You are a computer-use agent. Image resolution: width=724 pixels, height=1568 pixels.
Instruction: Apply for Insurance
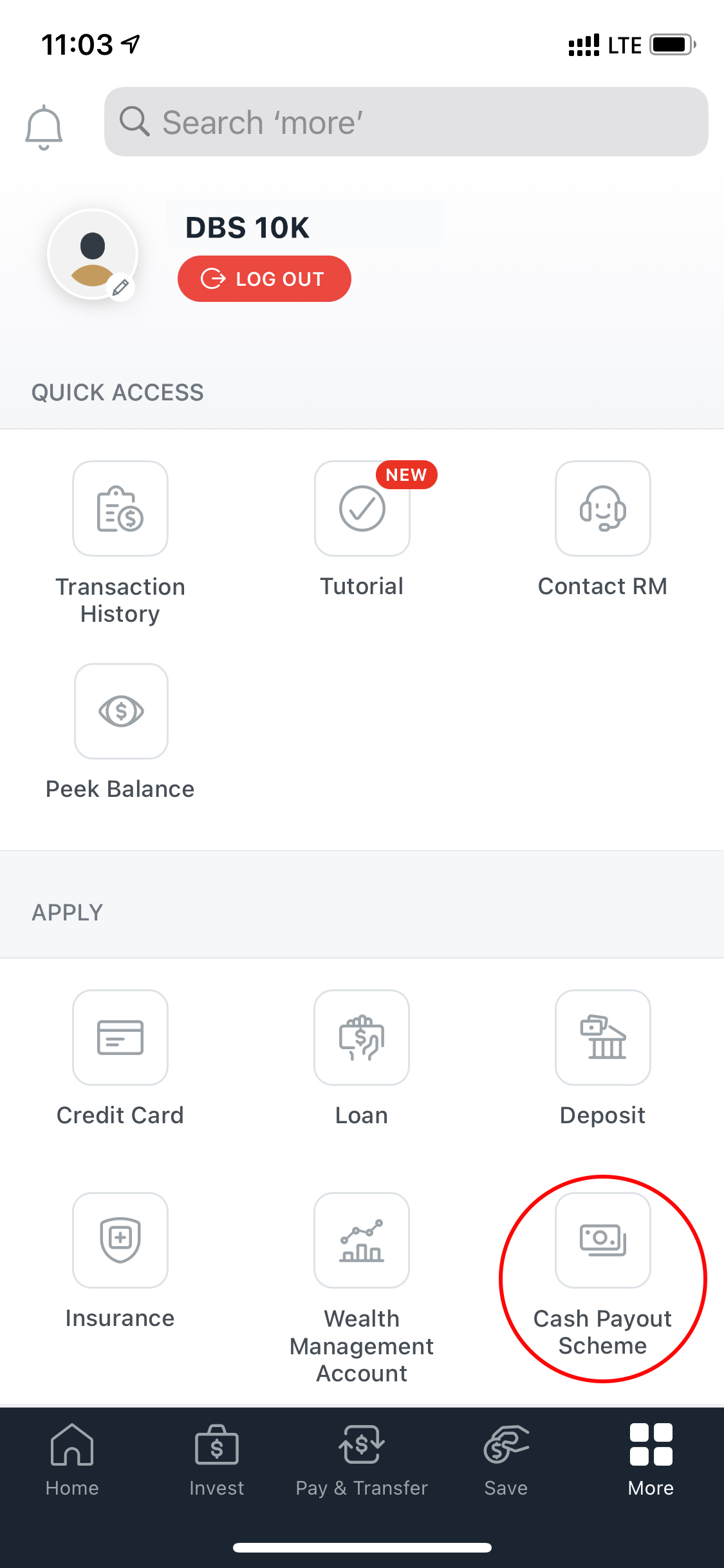tap(120, 1240)
